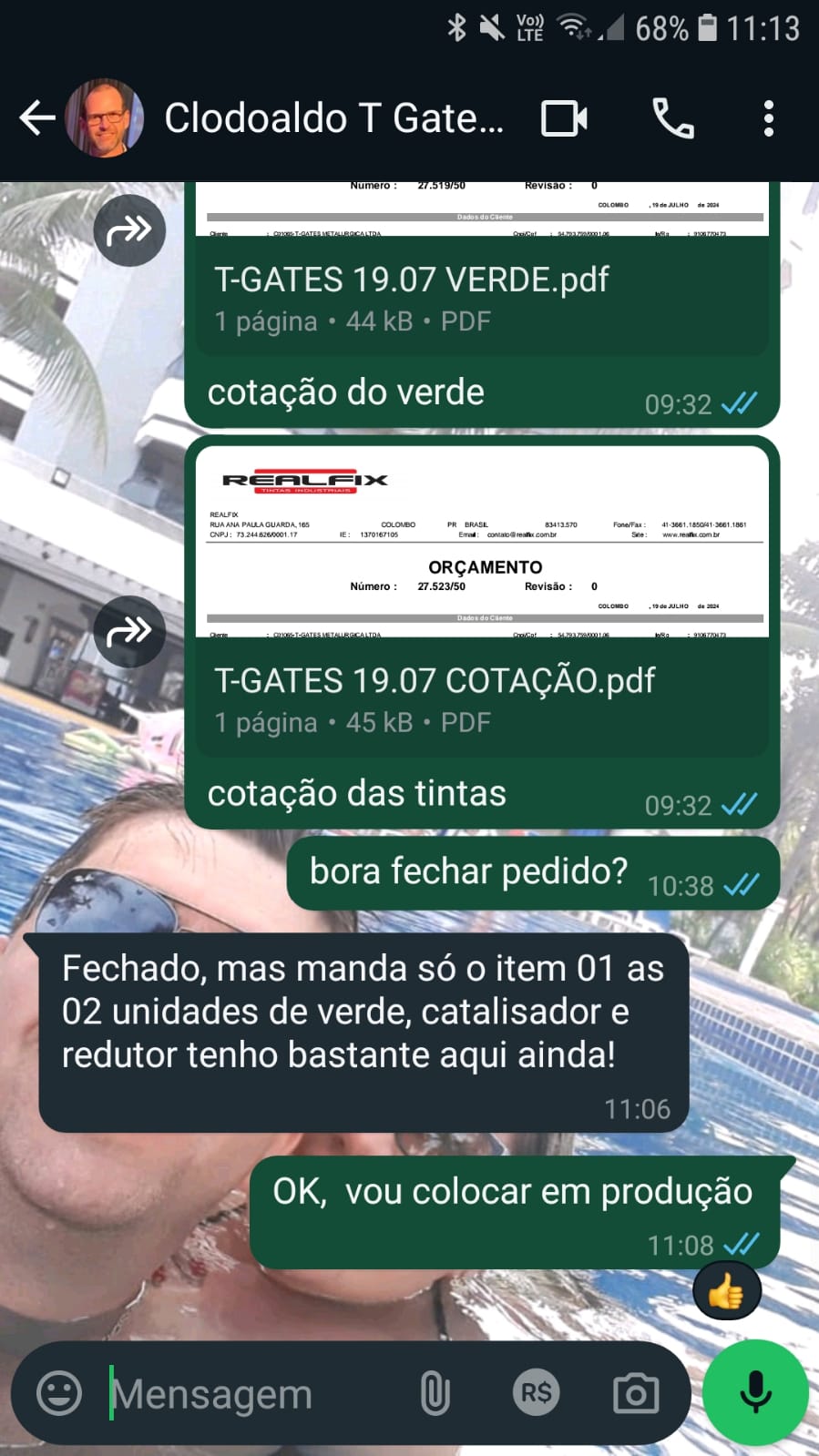Start a video call with Clodoaldo
The height and width of the screenshot is (1456, 819).
564,118
